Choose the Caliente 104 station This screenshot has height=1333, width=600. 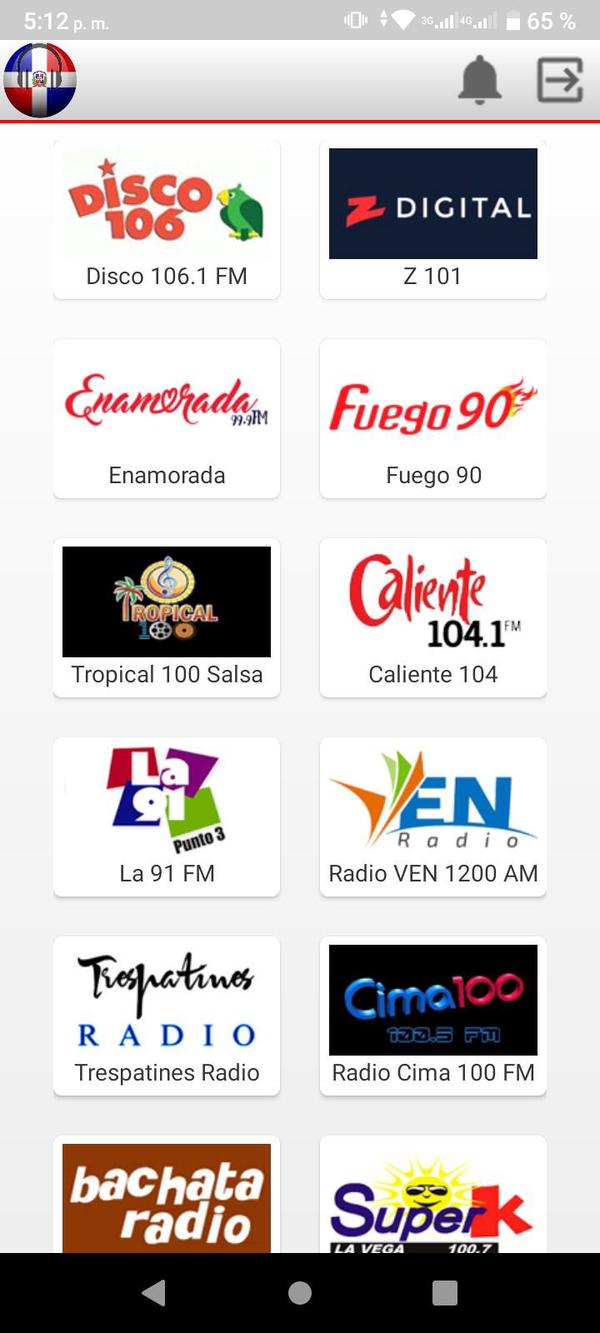[433, 617]
